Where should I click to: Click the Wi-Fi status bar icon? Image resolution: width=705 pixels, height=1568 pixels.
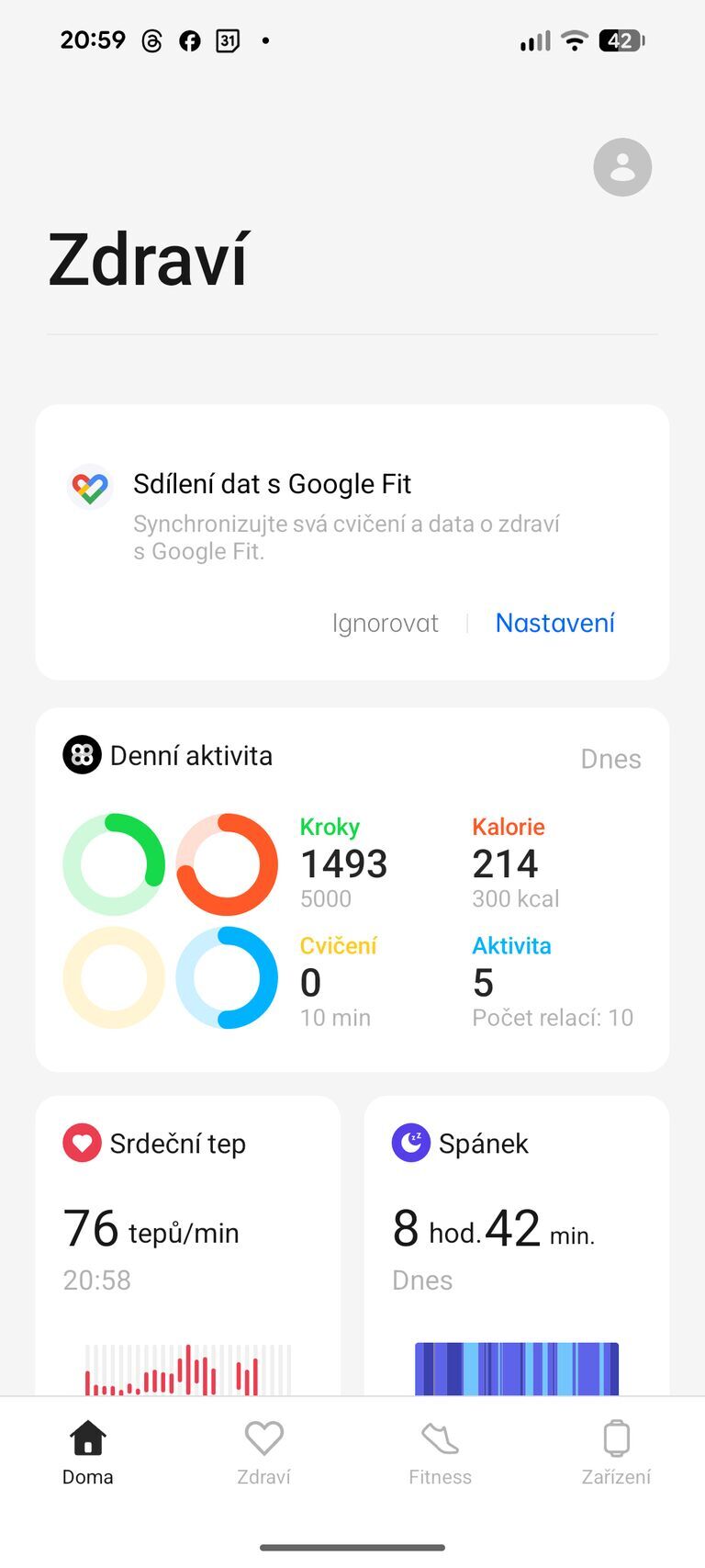574,40
